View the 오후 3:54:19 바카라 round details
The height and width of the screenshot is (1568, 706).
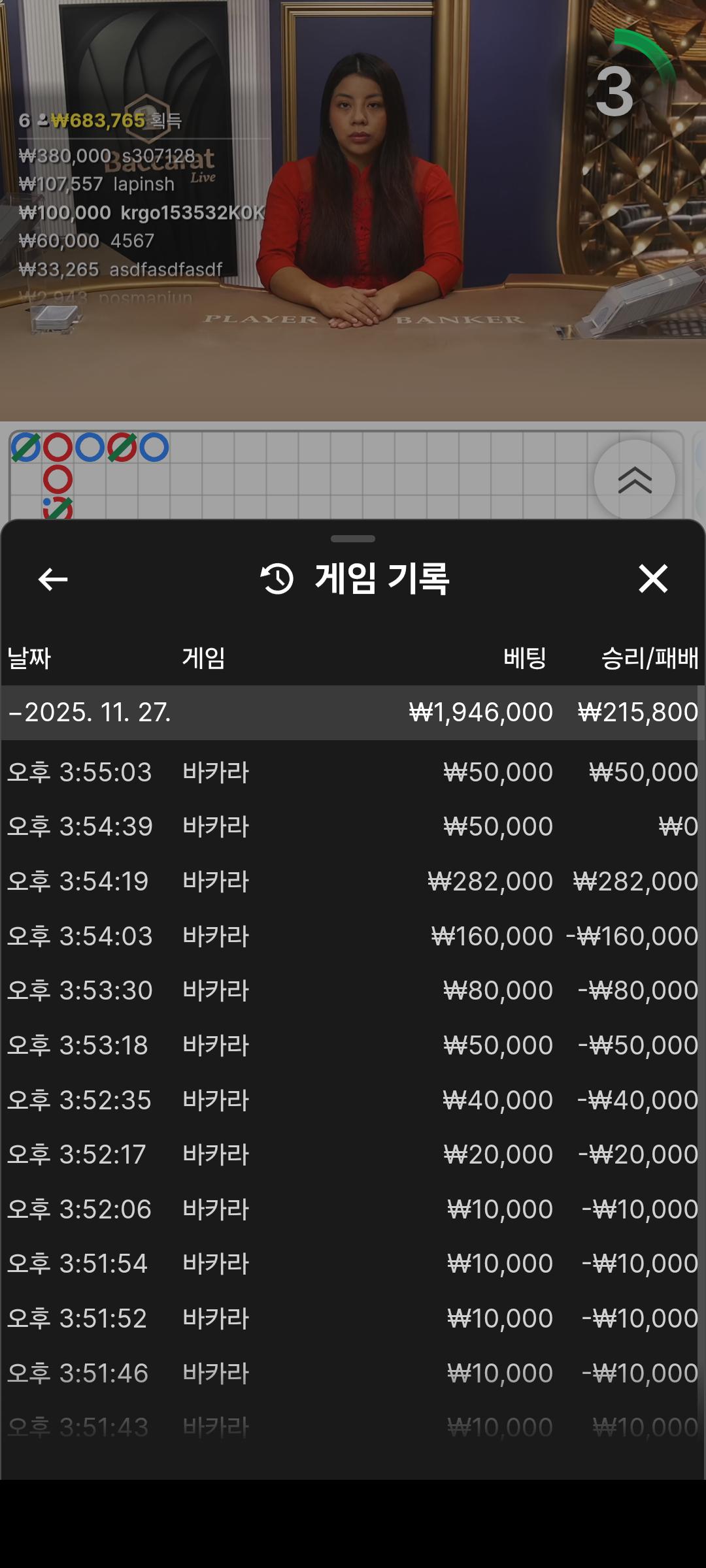(353, 881)
